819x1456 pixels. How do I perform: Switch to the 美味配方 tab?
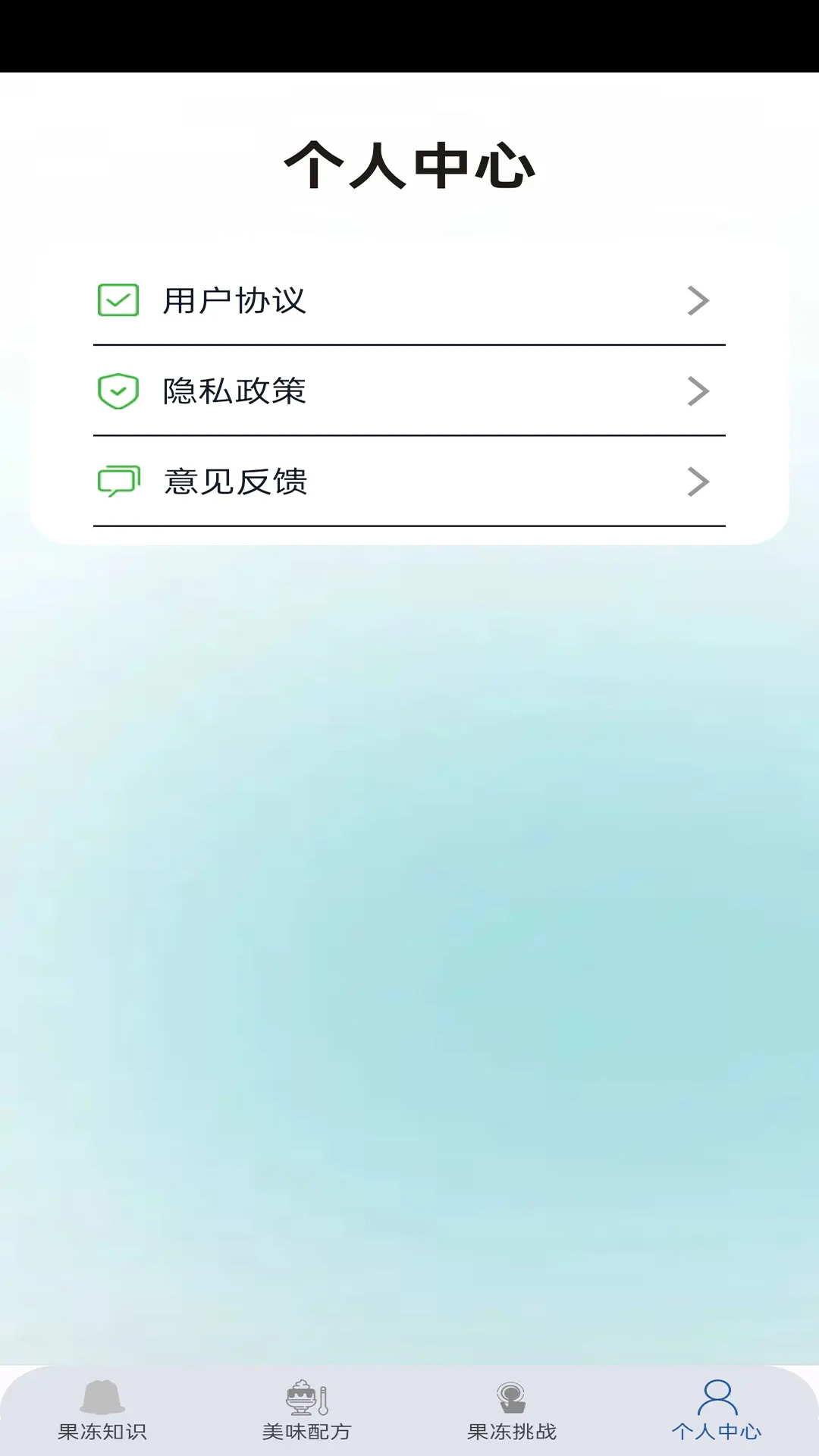pos(307,1411)
